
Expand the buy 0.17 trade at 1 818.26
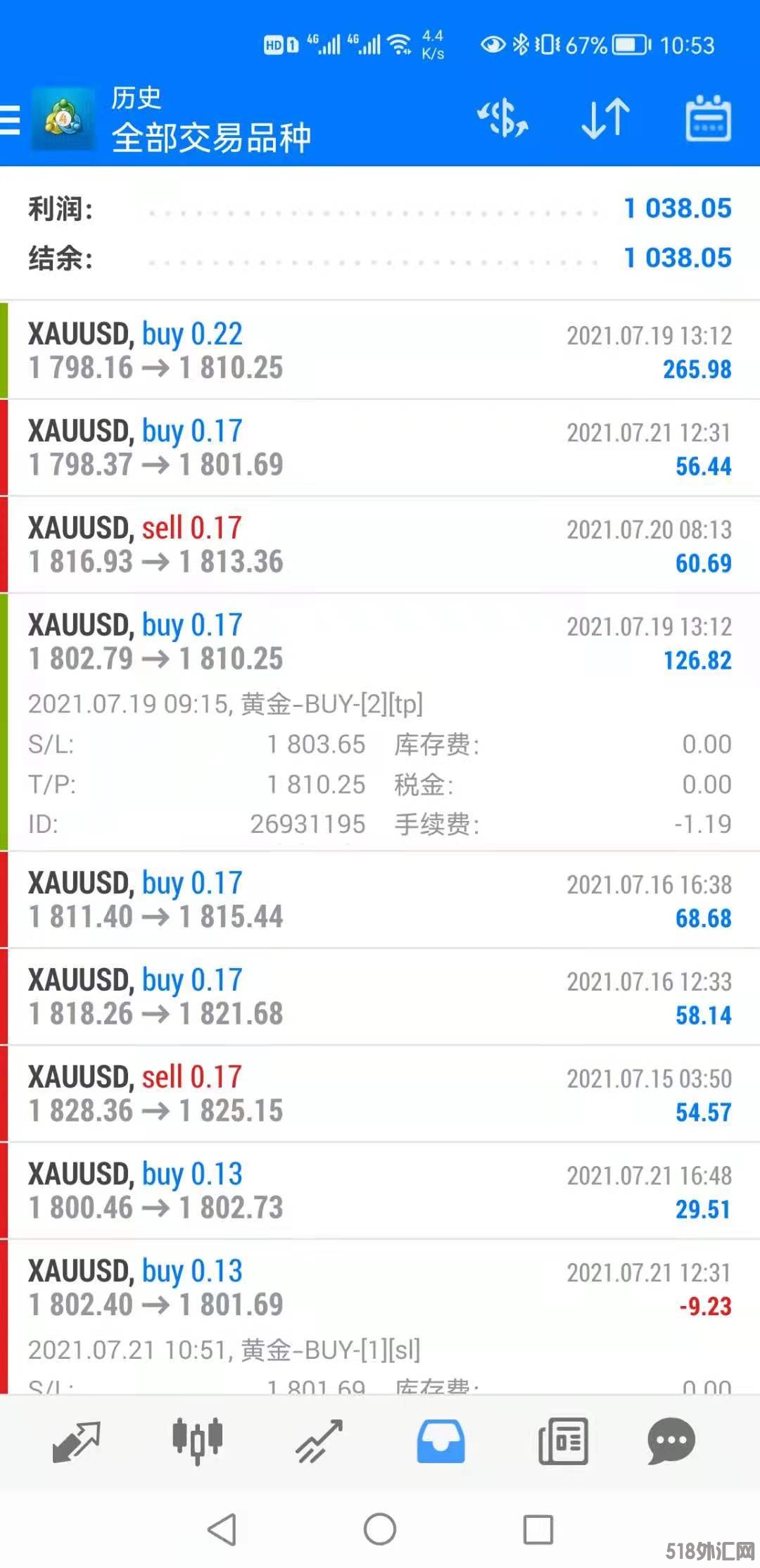380,997
